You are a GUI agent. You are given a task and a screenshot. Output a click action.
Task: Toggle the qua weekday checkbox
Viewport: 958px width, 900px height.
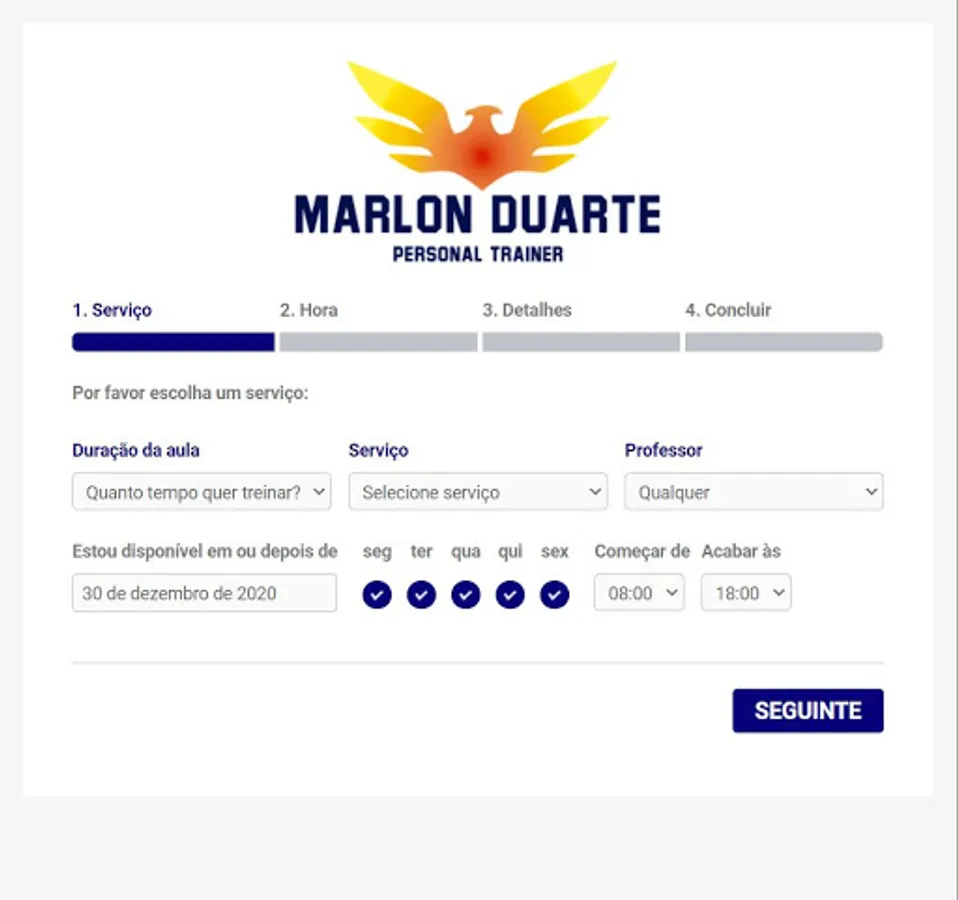(x=466, y=595)
